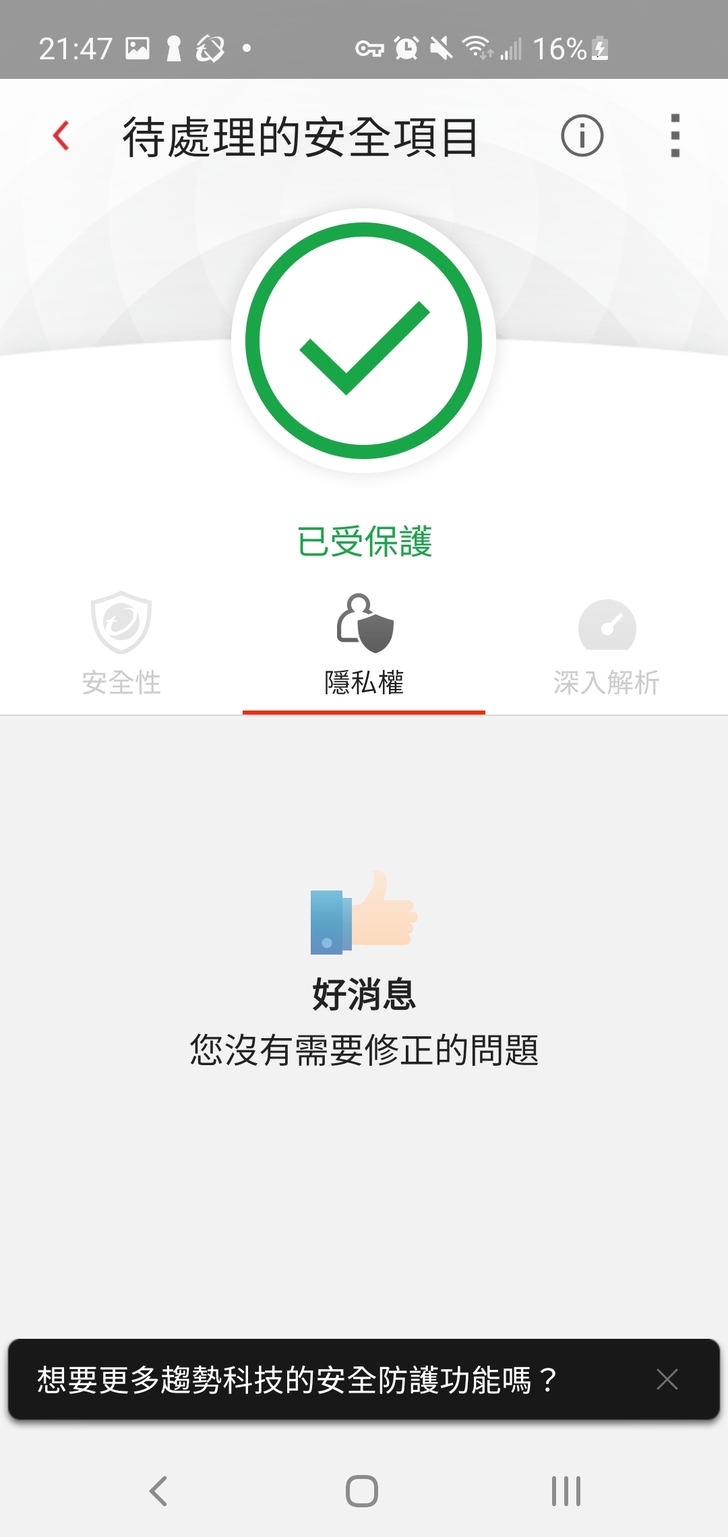Open the info icon in the app bar

582,136
